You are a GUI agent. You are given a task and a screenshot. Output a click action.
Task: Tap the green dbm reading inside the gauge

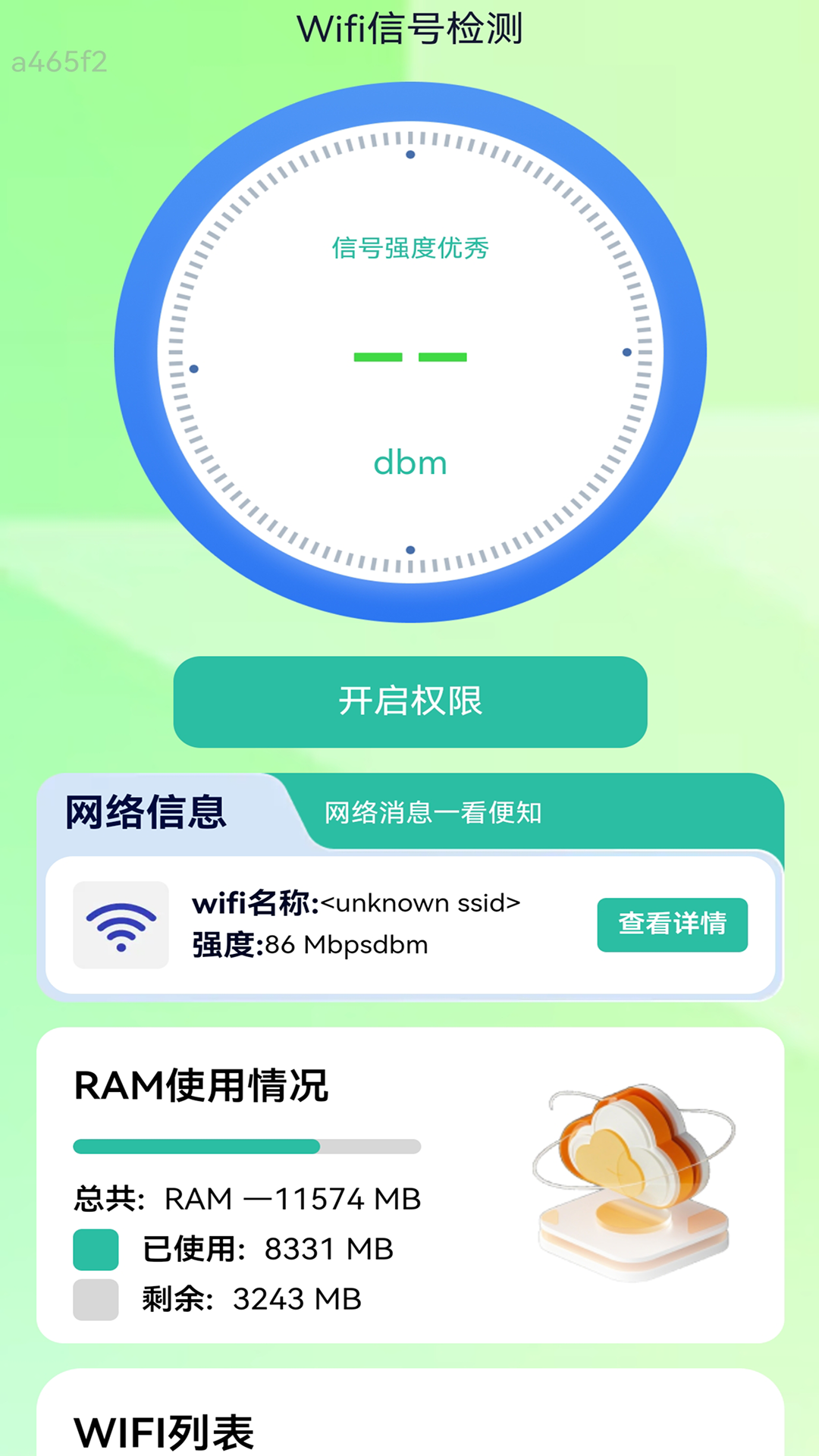point(410,463)
